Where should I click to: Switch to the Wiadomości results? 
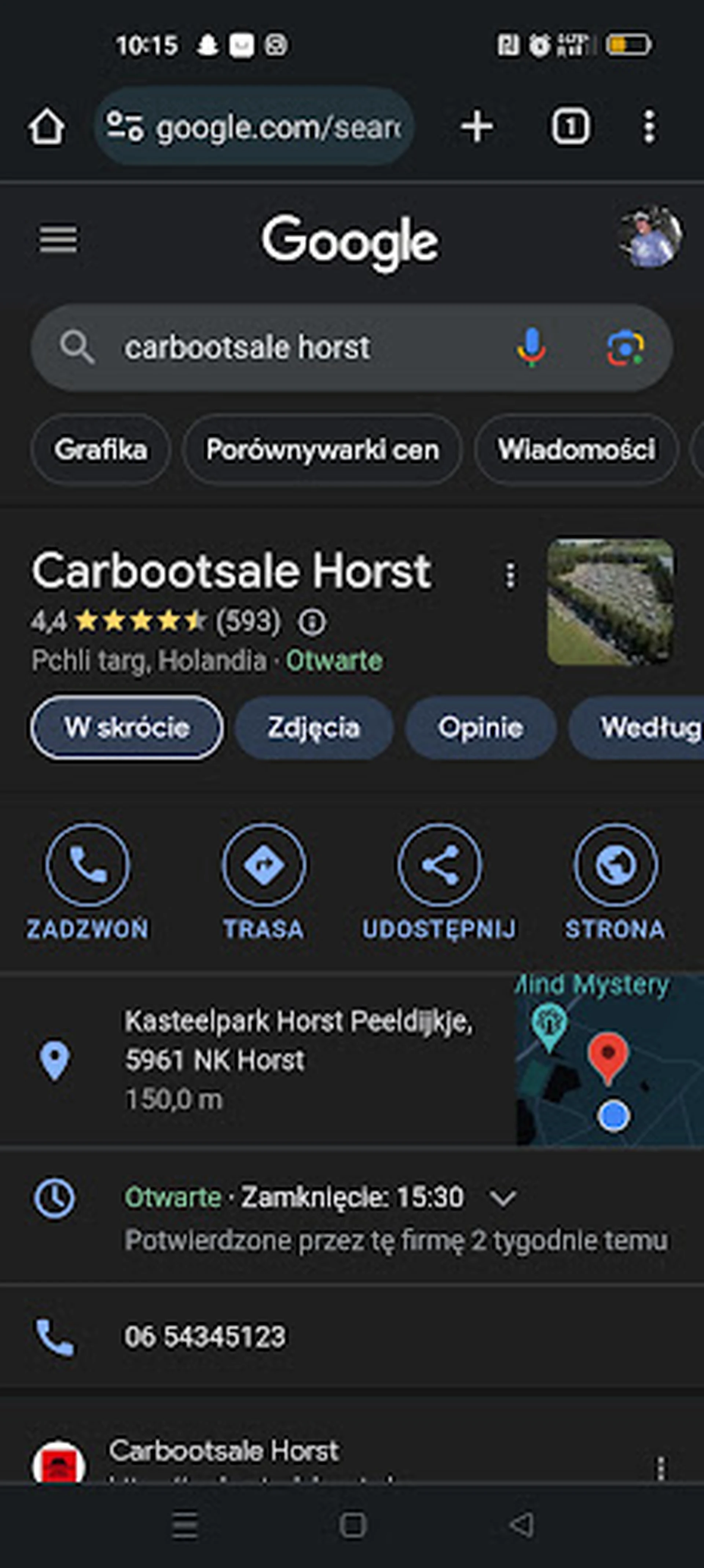click(576, 450)
